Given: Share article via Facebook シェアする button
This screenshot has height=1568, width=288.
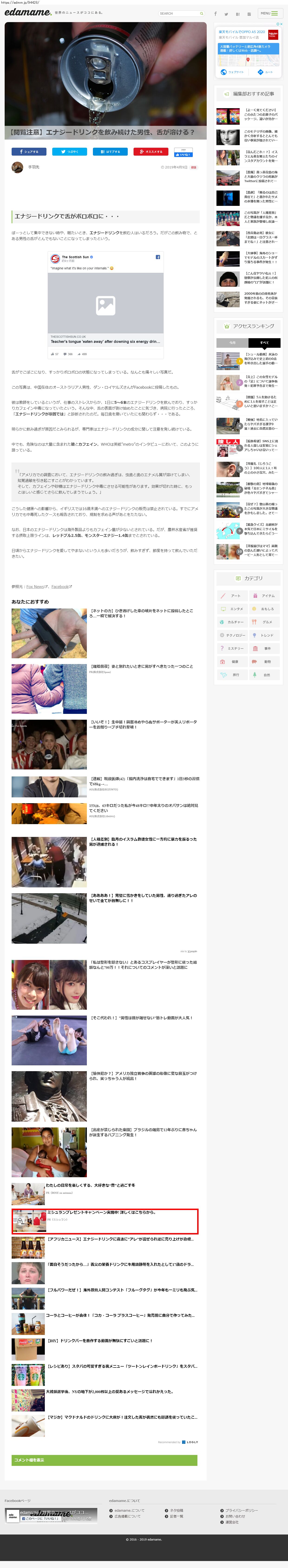Looking at the screenshot, I should 29,152.
